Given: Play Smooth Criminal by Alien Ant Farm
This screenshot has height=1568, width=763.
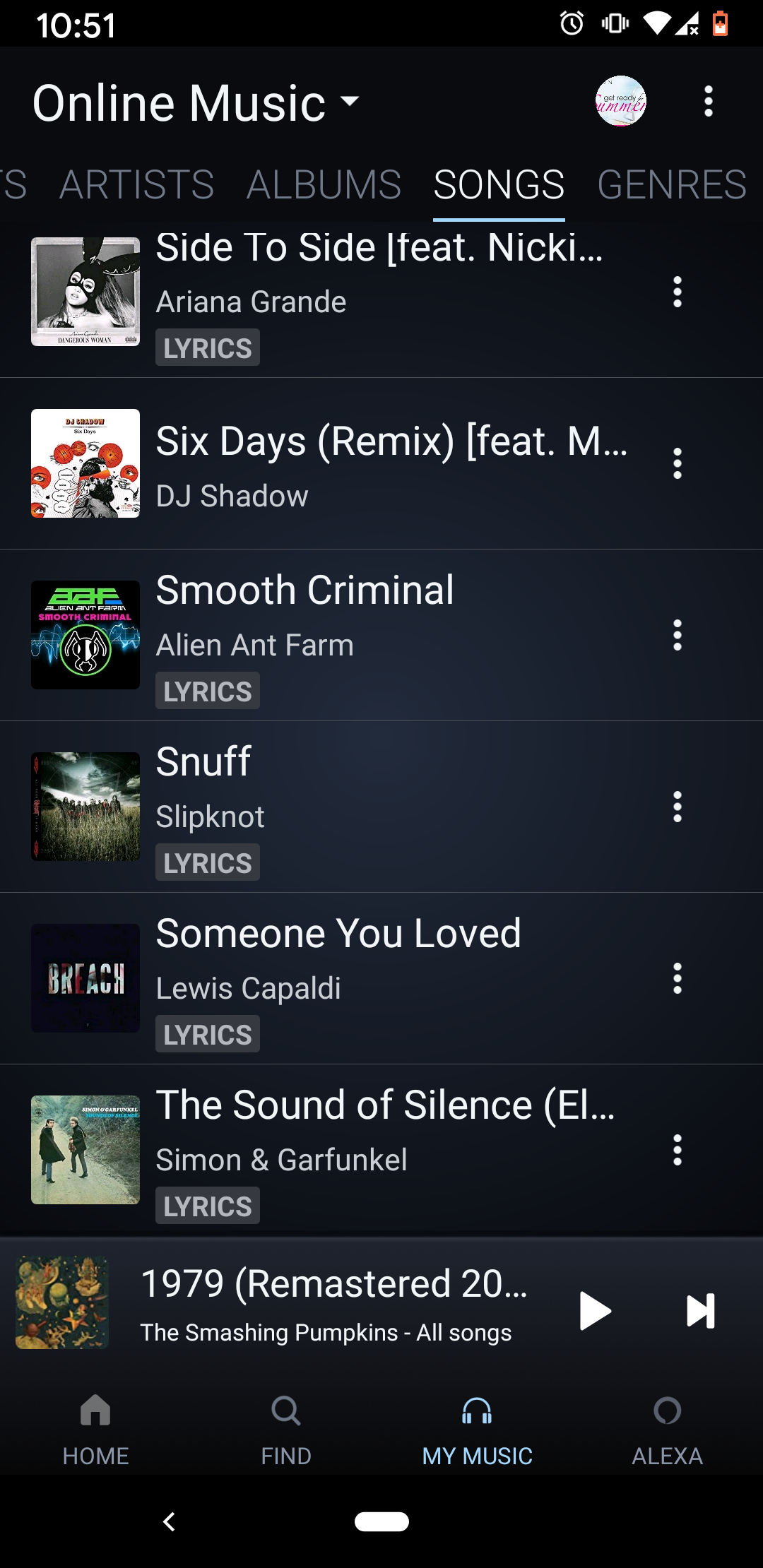Looking at the screenshot, I should 304,590.
